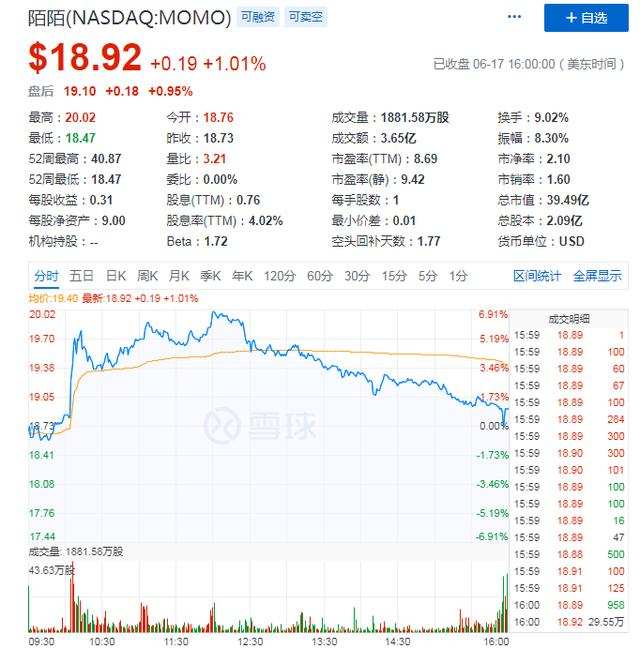Switch to the 分时 intraday chart
Image resolution: width=640 pixels, height=649 pixels.
[x=46, y=276]
